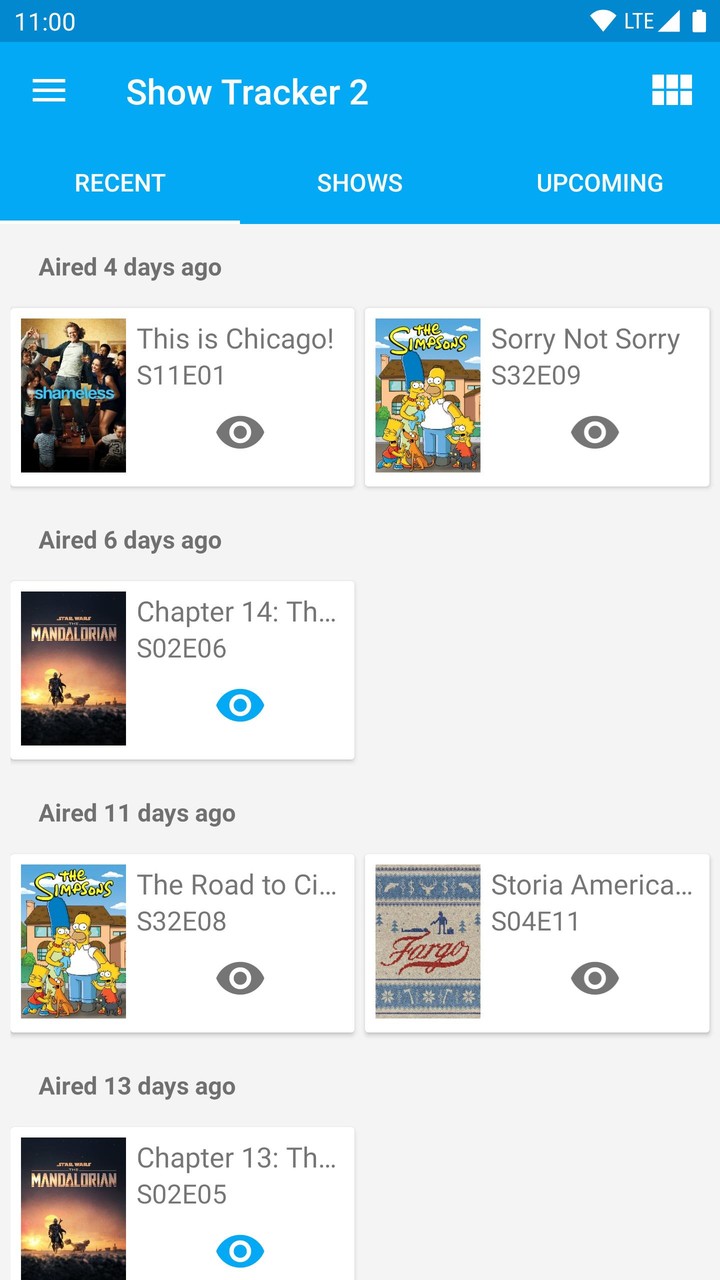Tap The Simpsons poster for S32E09
This screenshot has width=720, height=1280.
[x=427, y=394]
